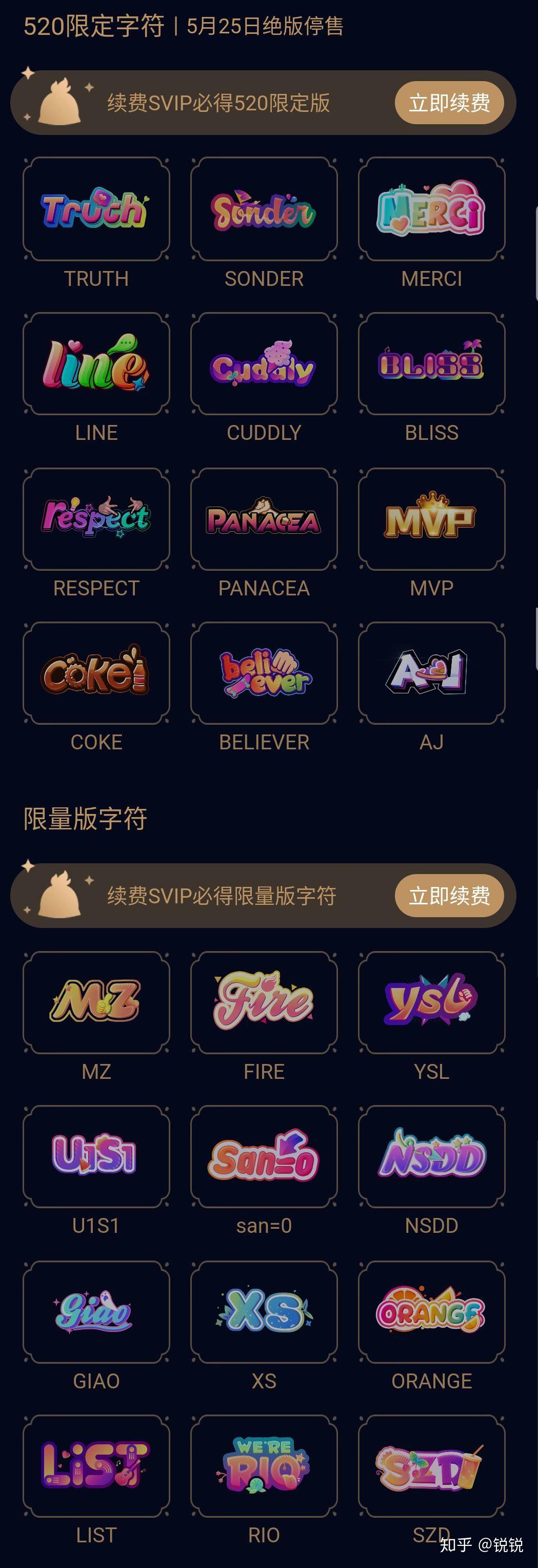Select the PANACEA character sticker
This screenshot has height=1568, width=538.
pos(264,520)
